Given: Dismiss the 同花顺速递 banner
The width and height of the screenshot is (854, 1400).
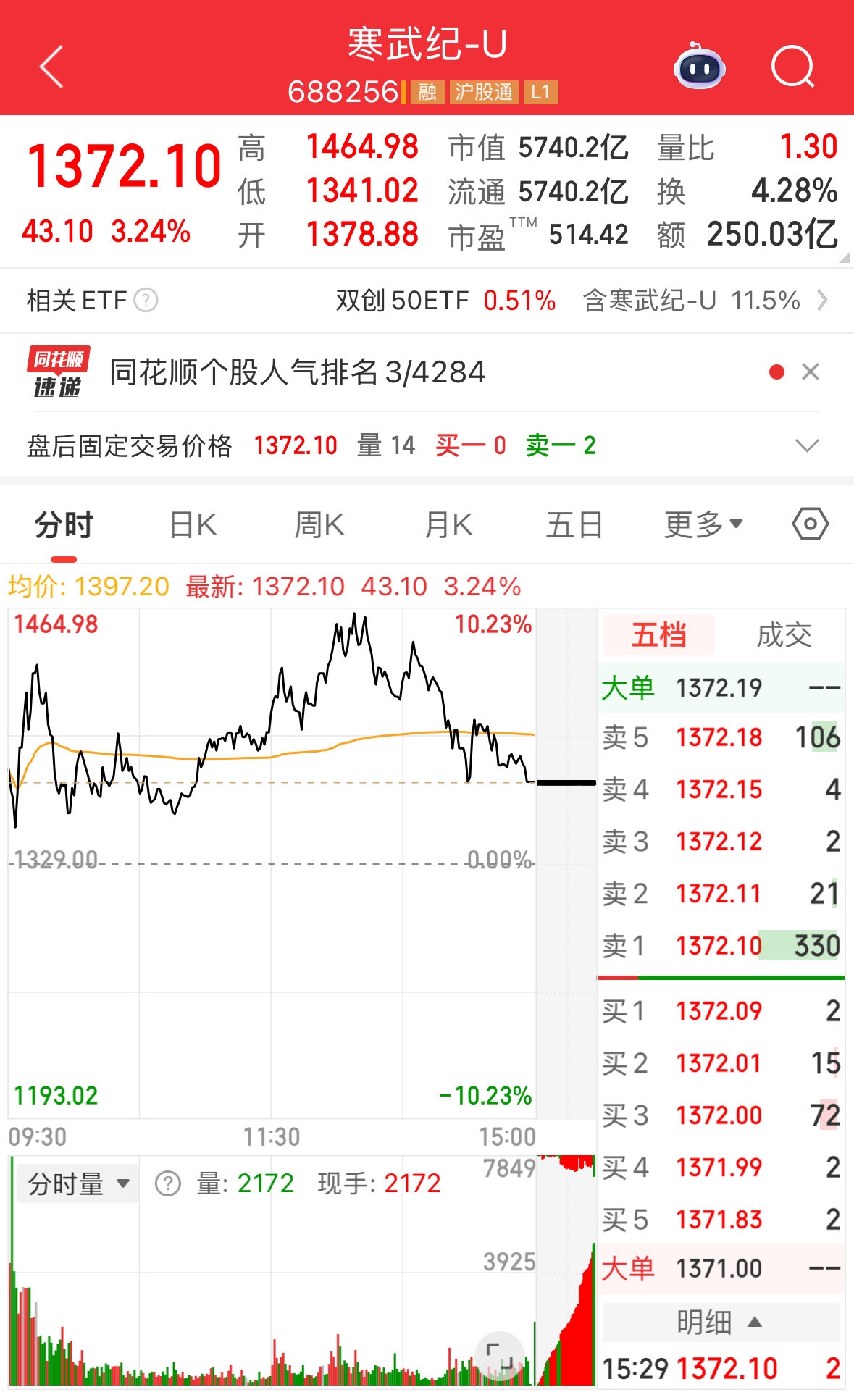Looking at the screenshot, I should click(x=811, y=372).
